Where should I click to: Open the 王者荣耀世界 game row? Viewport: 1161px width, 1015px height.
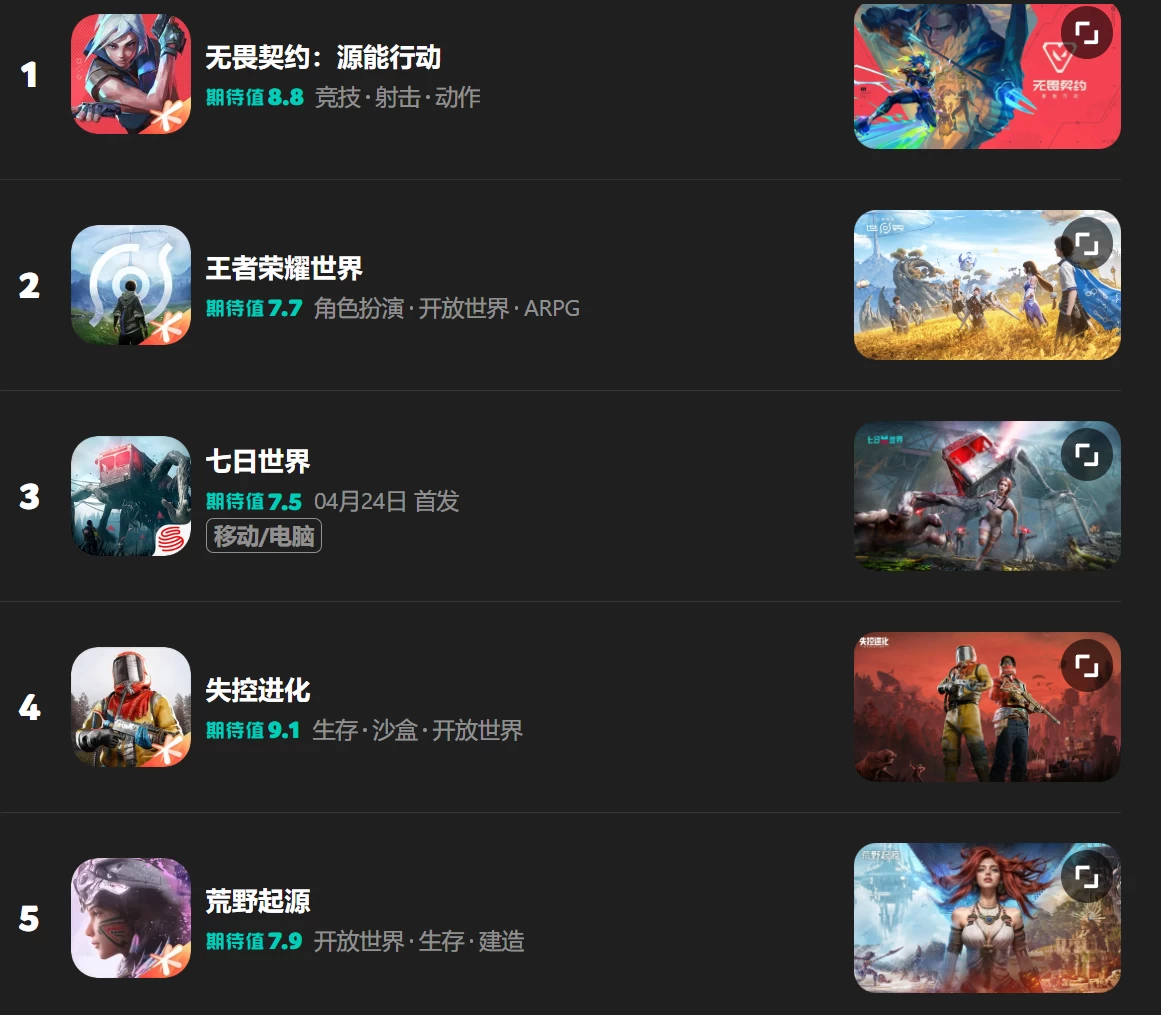pos(284,269)
